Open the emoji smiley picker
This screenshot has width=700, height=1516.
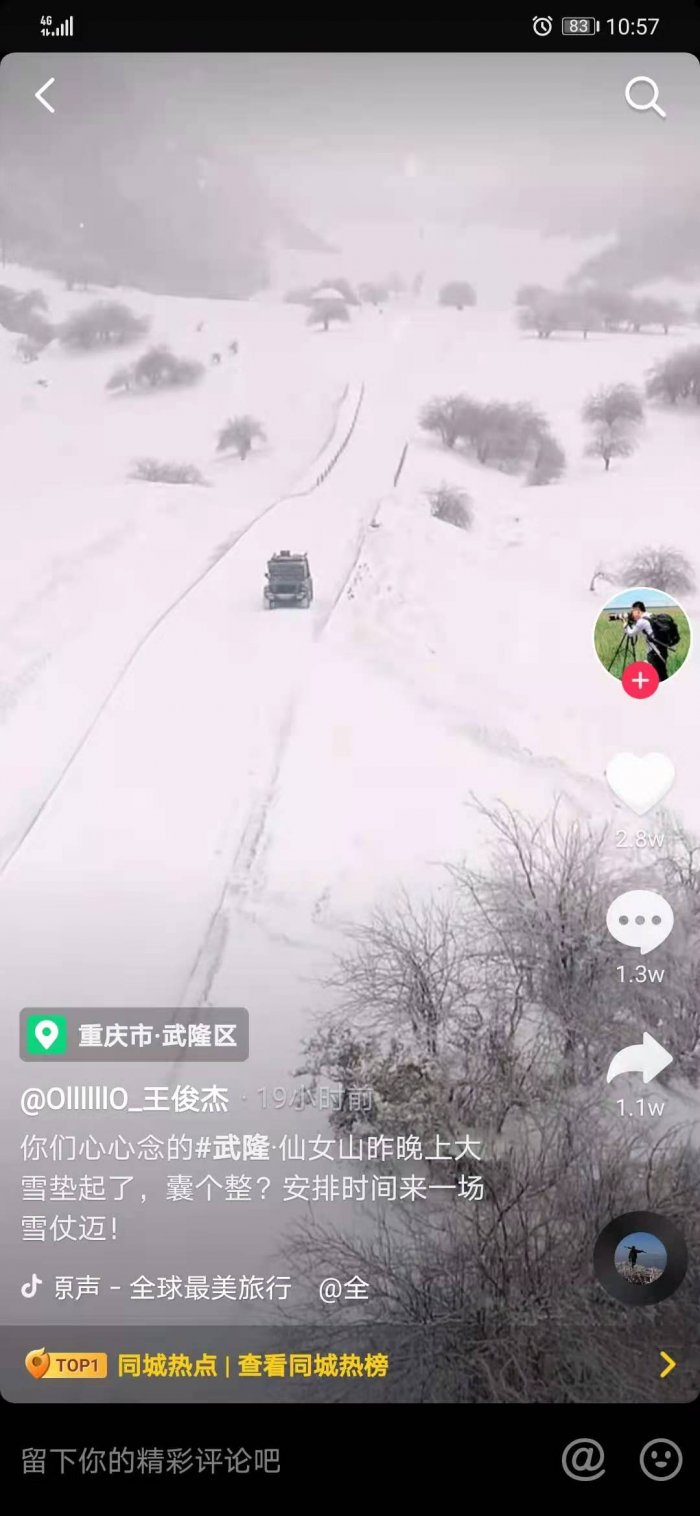click(x=660, y=1460)
